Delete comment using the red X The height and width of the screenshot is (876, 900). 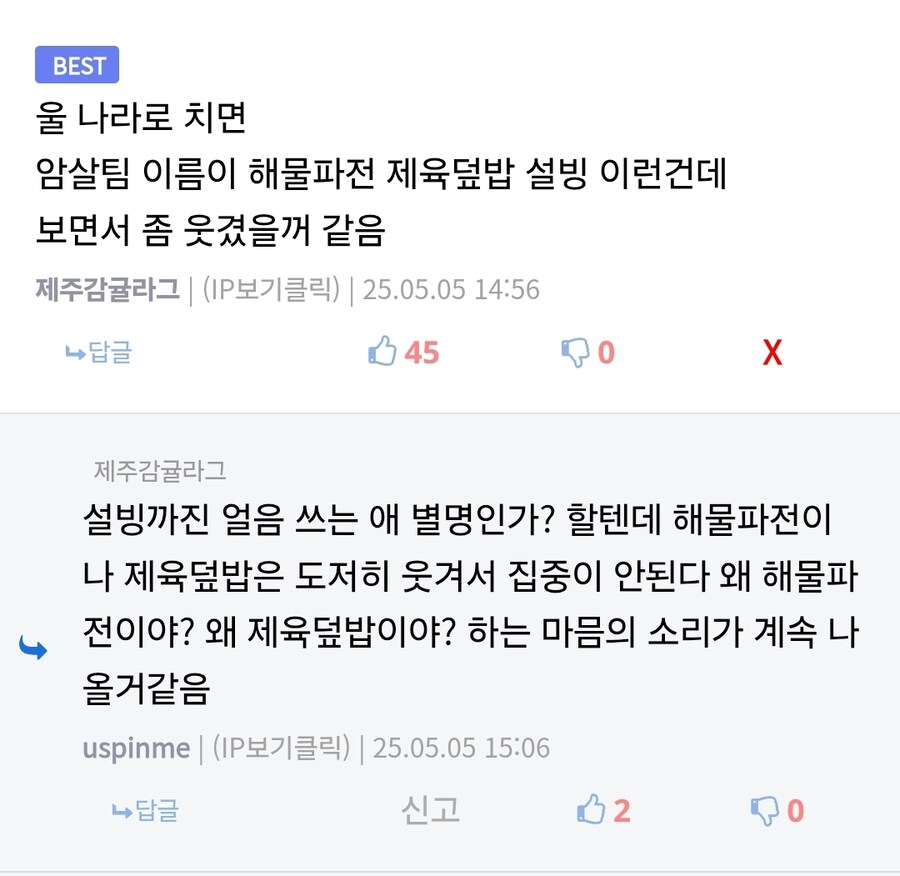(772, 353)
